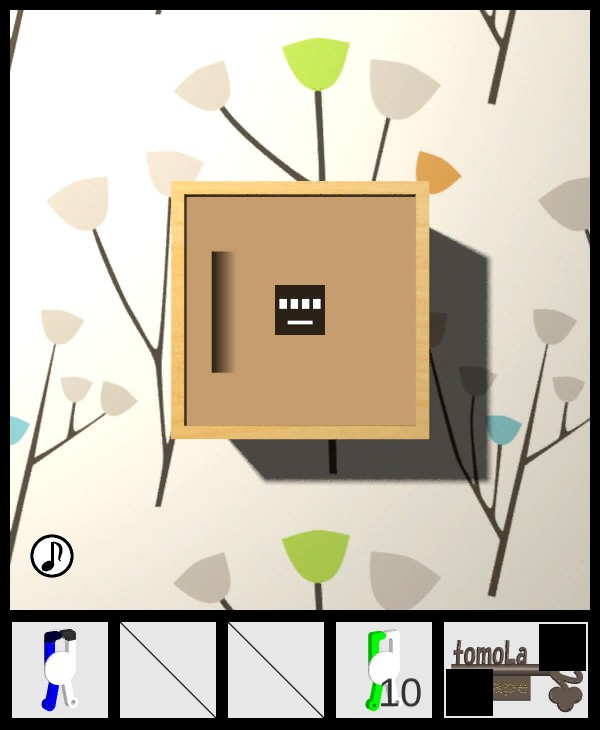
Task: Open the keypad panel on the box
Action: tap(300, 310)
